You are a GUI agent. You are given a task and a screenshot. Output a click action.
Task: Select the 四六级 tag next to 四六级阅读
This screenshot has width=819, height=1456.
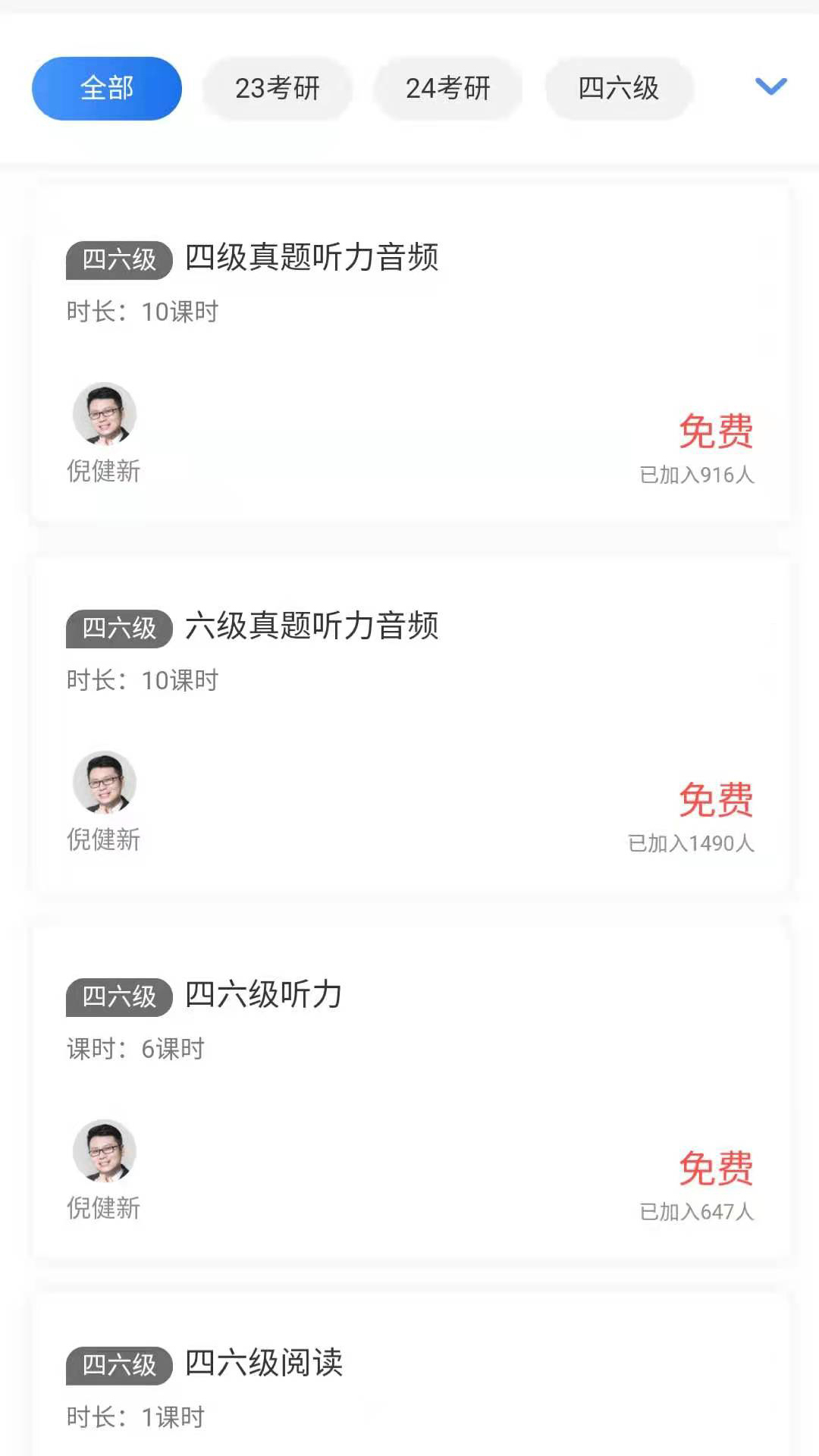pyautogui.click(x=118, y=1364)
